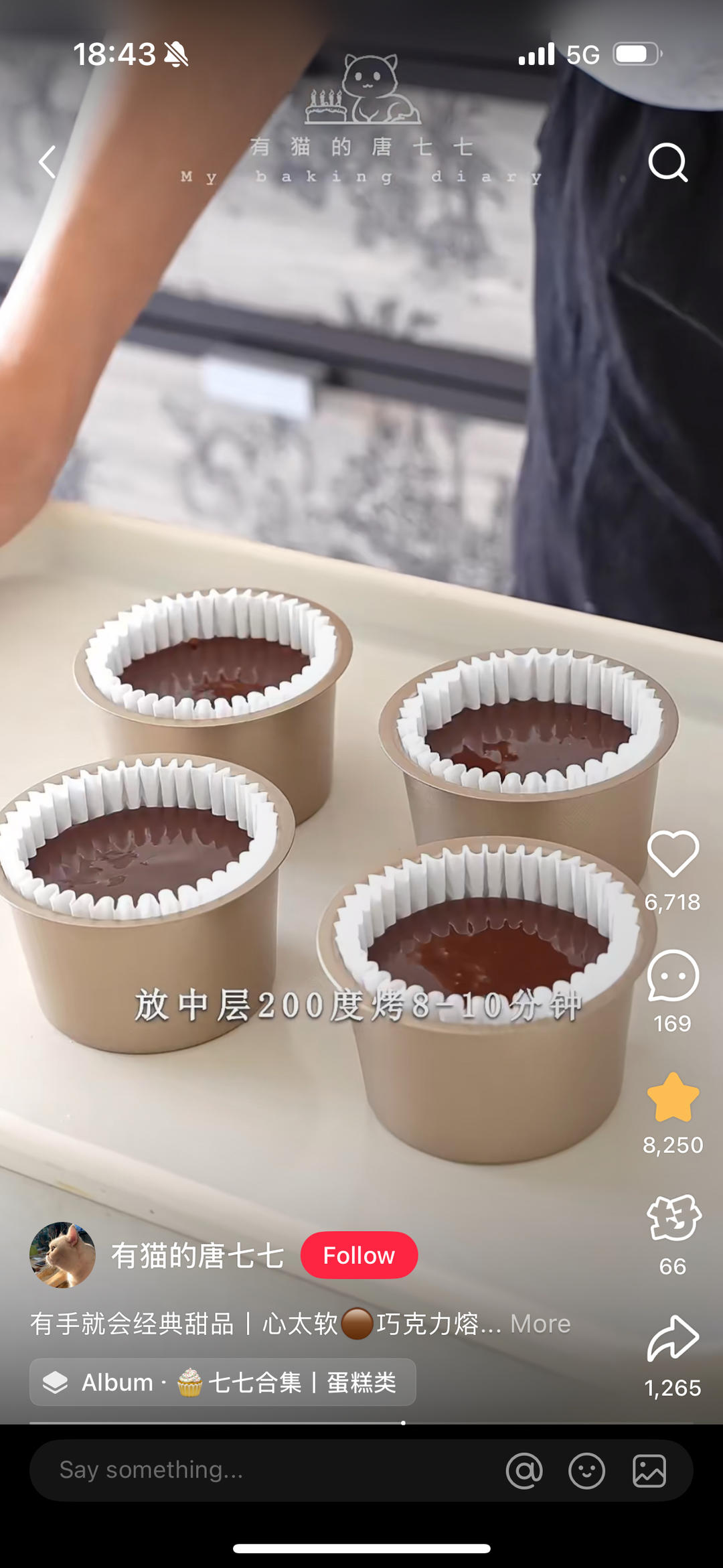Share this video using the arrow icon
The image size is (723, 1568).
[x=672, y=1339]
